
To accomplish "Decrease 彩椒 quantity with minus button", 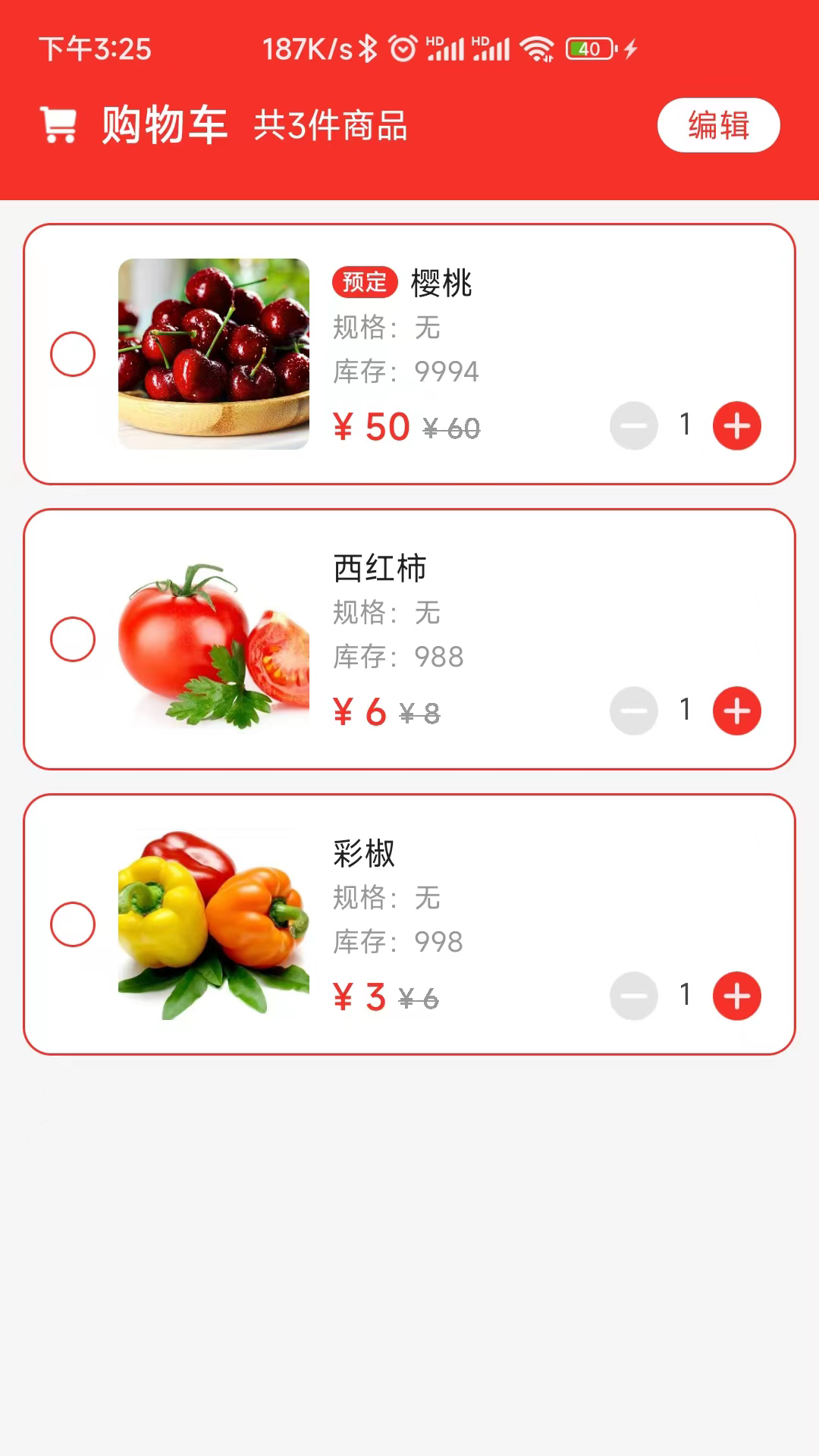I will point(634,996).
